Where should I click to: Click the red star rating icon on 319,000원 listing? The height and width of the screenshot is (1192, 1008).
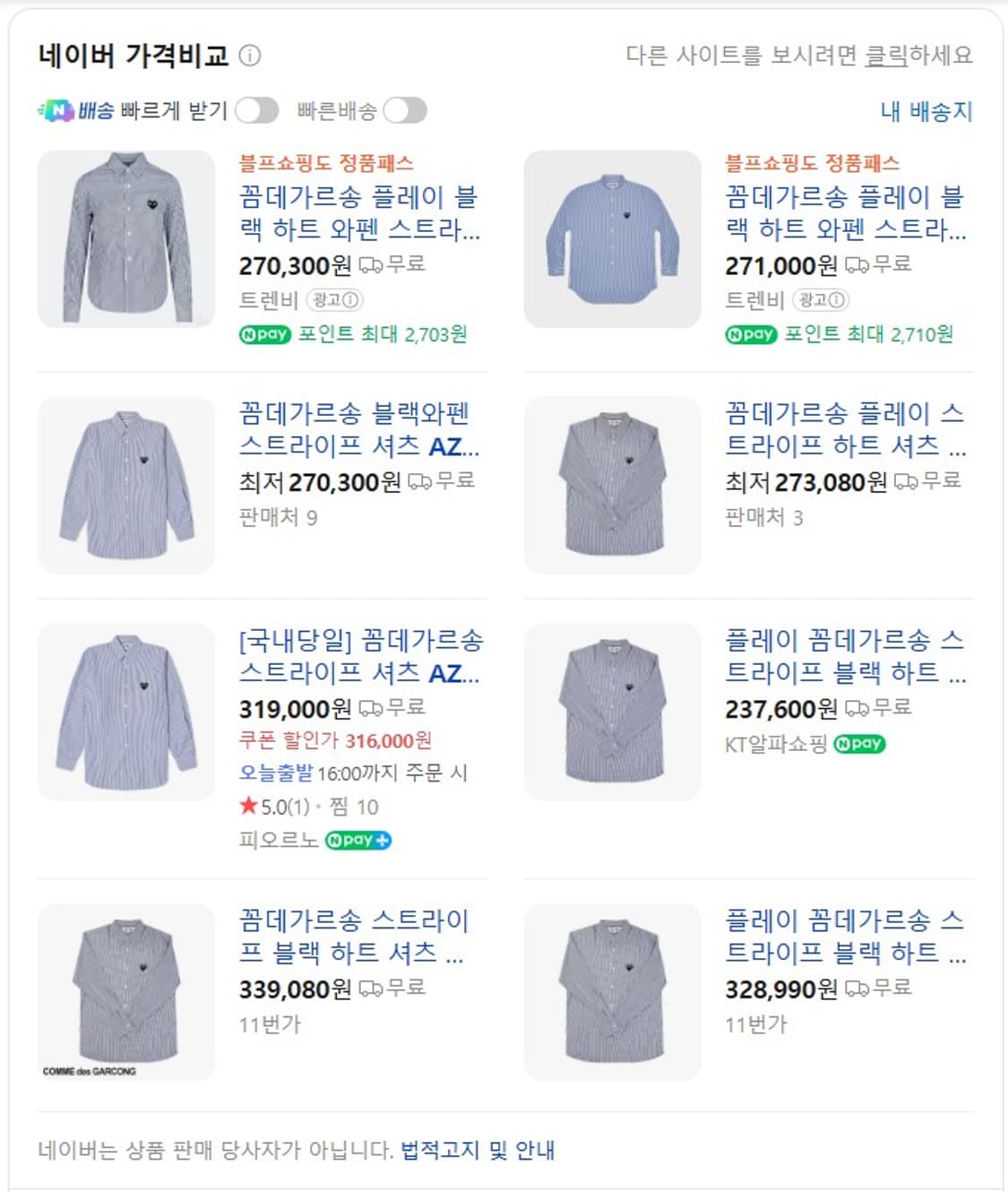(247, 806)
